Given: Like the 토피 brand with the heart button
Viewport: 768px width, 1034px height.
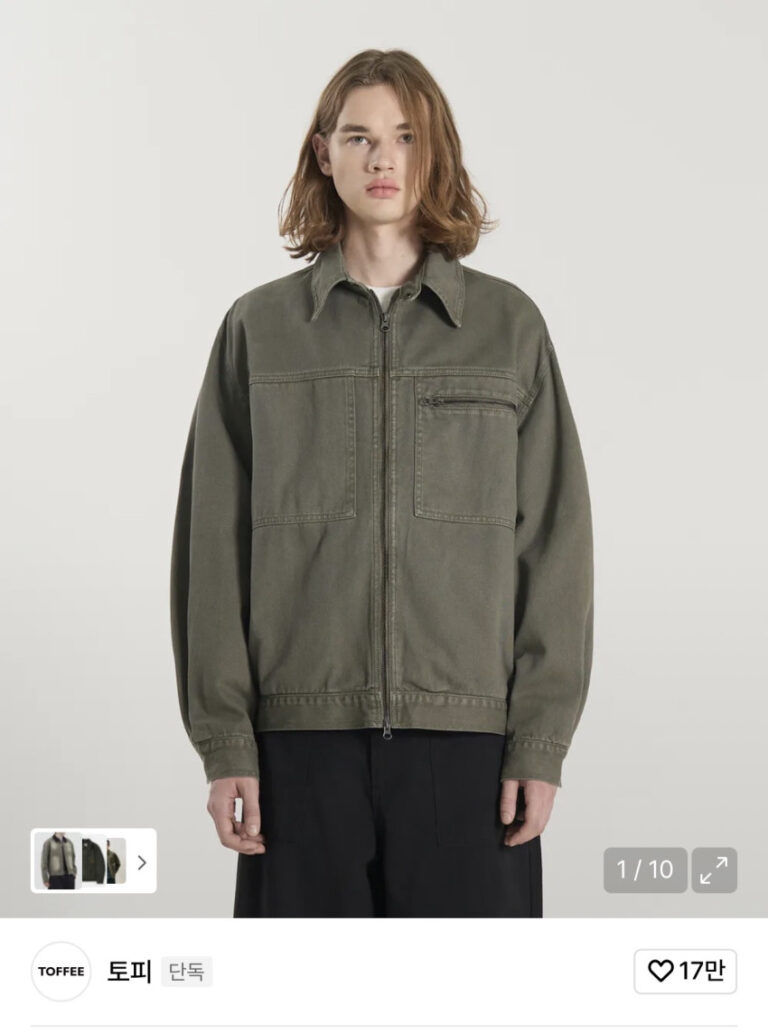Looking at the screenshot, I should pos(685,971).
